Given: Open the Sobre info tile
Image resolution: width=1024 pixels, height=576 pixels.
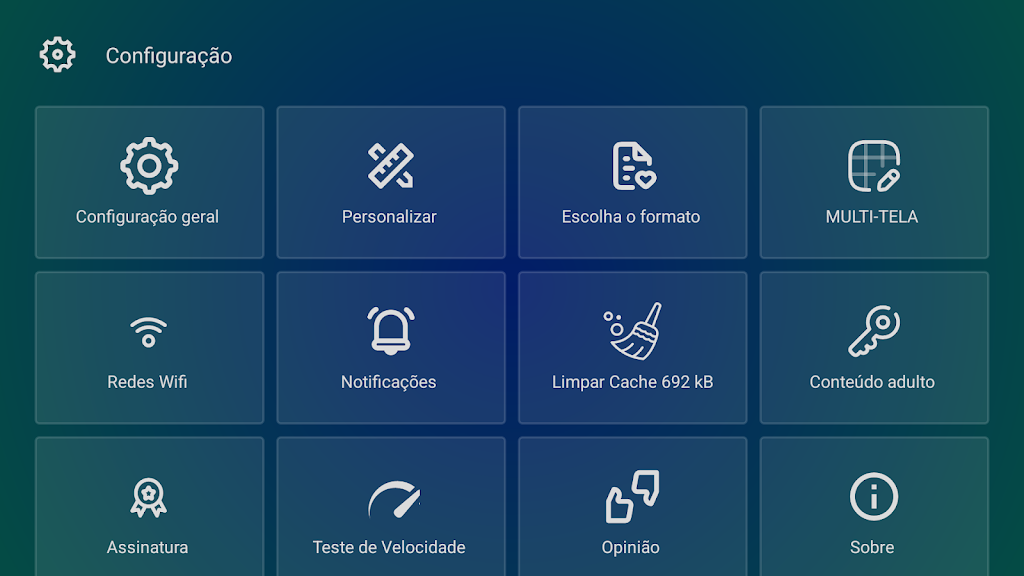Looking at the screenshot, I should tap(873, 510).
